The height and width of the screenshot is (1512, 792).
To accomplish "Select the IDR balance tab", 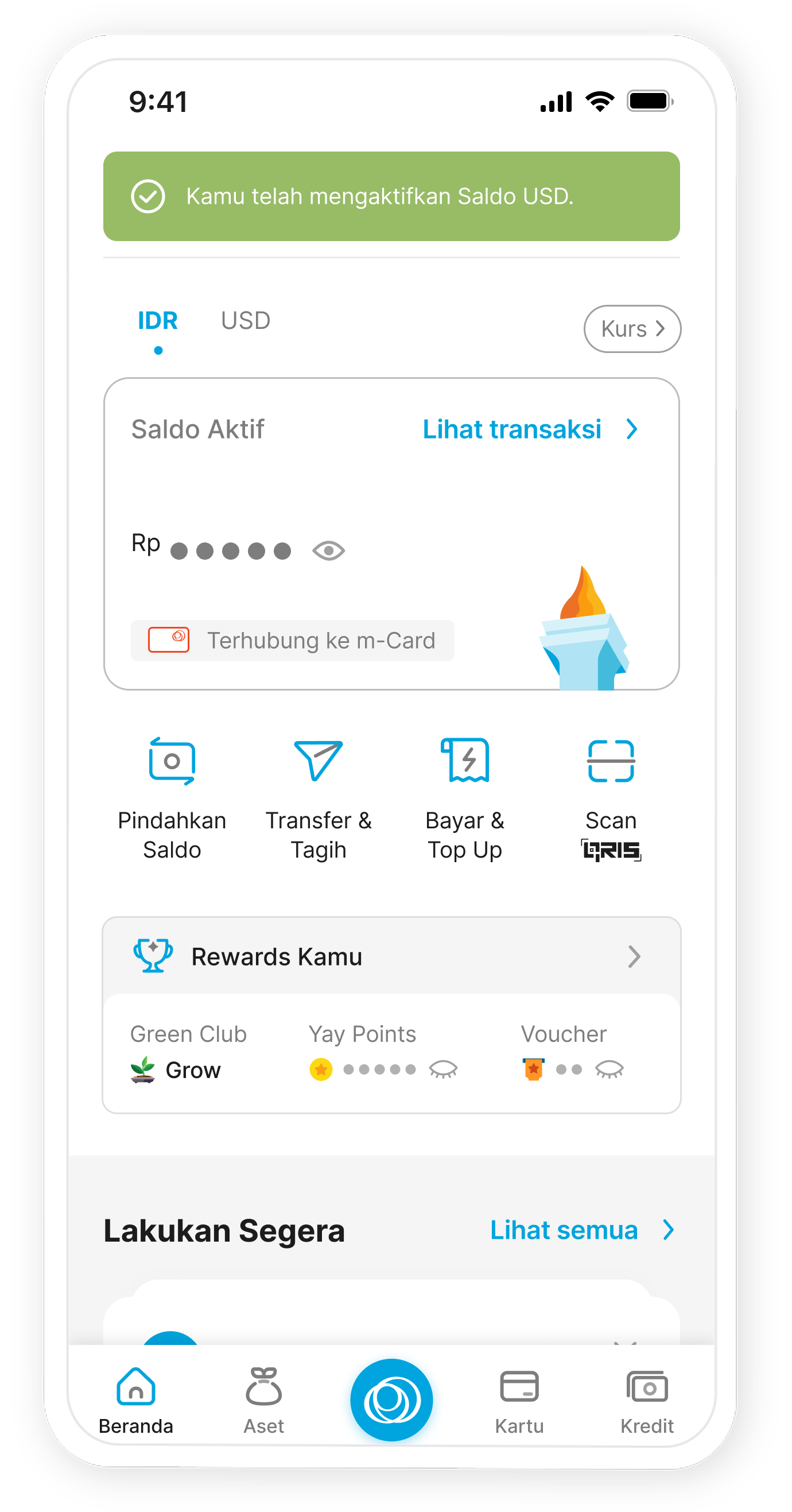I will tap(157, 321).
